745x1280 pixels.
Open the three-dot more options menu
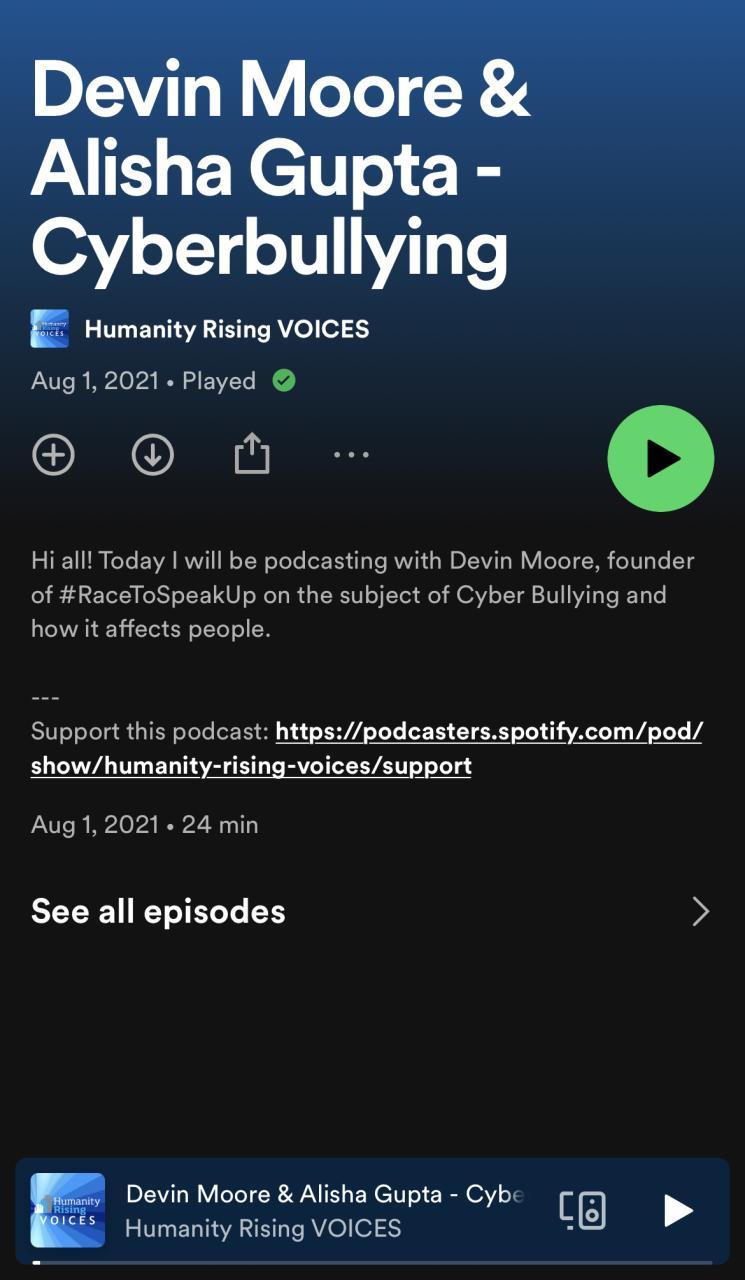pos(351,455)
